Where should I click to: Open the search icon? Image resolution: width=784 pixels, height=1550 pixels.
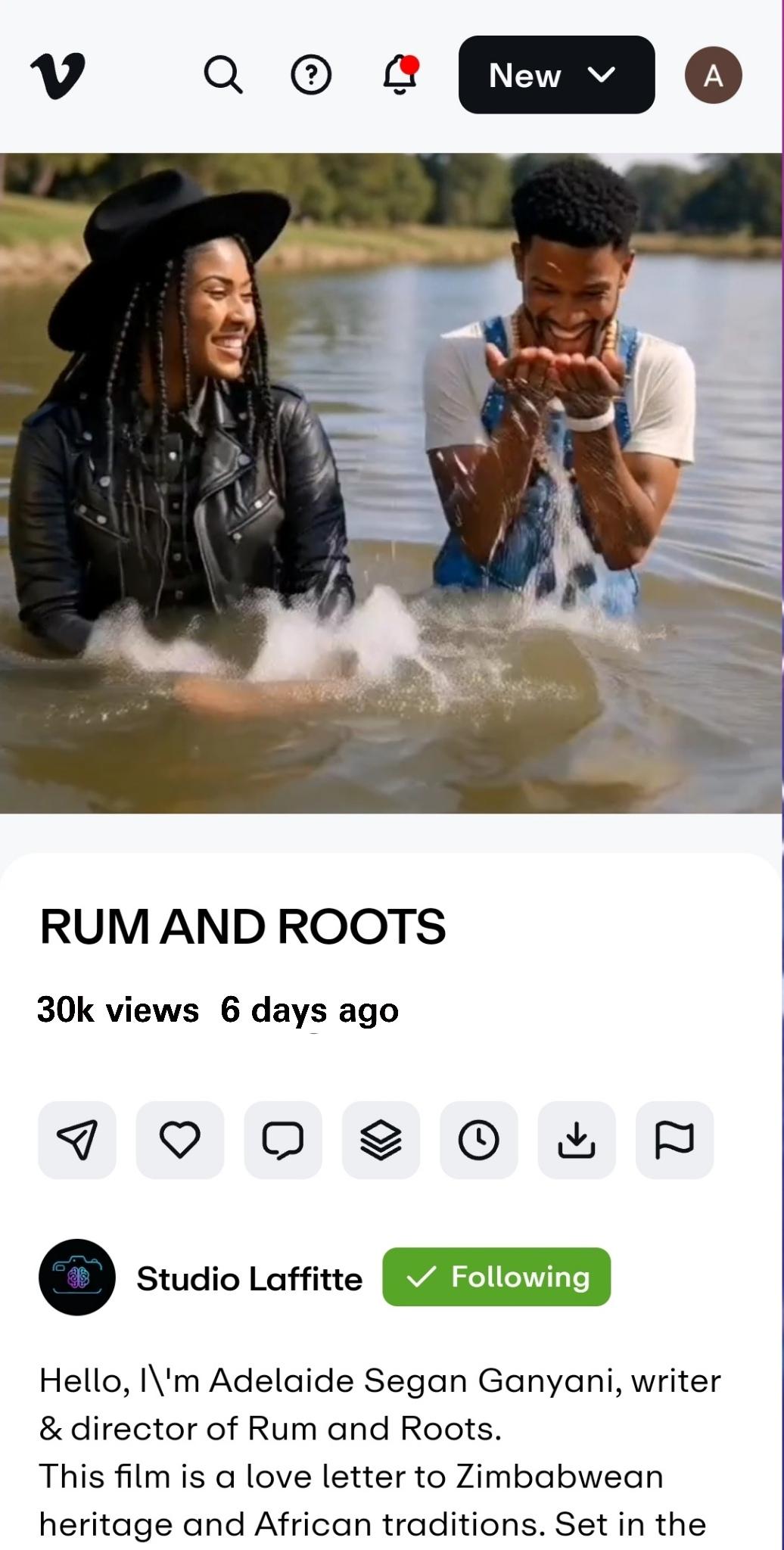[x=223, y=75]
